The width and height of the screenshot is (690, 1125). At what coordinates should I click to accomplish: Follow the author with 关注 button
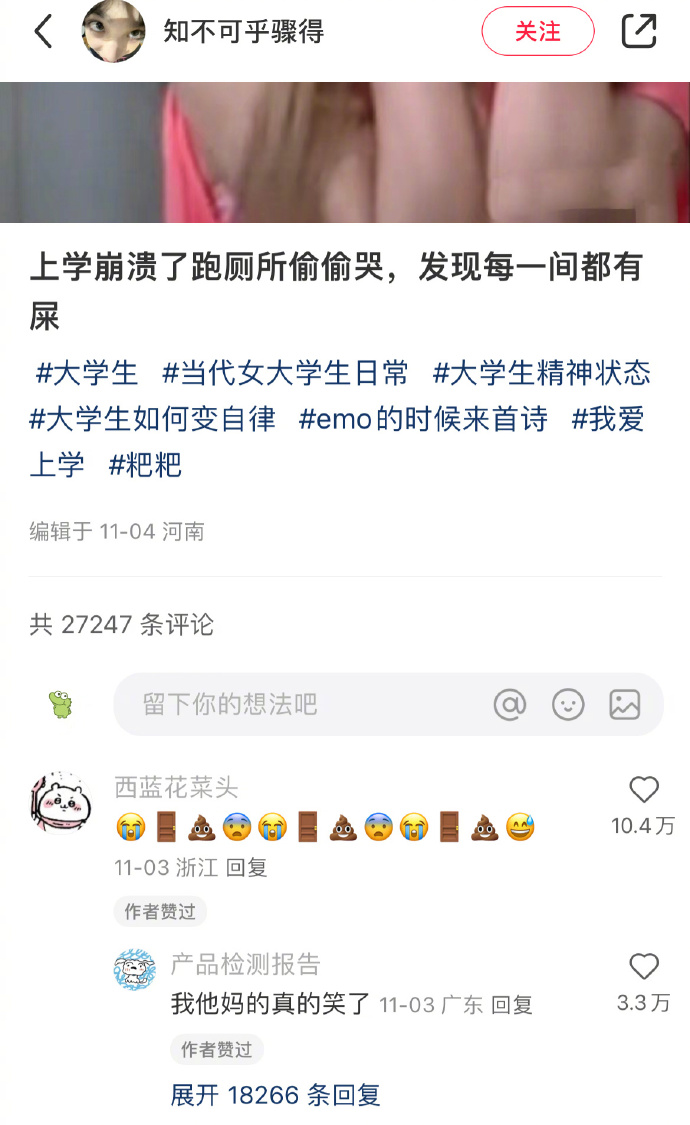tap(538, 32)
